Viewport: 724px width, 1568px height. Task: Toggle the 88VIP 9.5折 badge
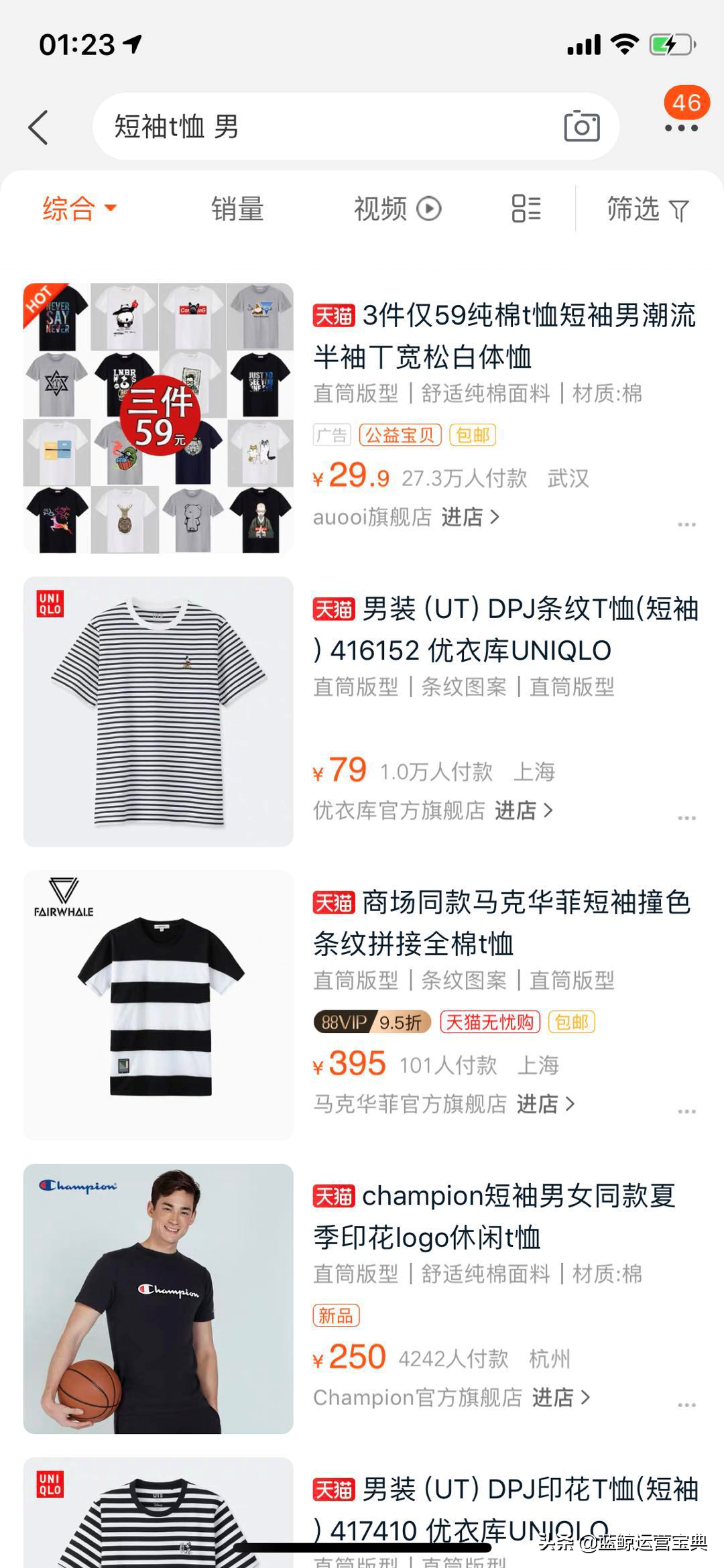pos(372,1023)
